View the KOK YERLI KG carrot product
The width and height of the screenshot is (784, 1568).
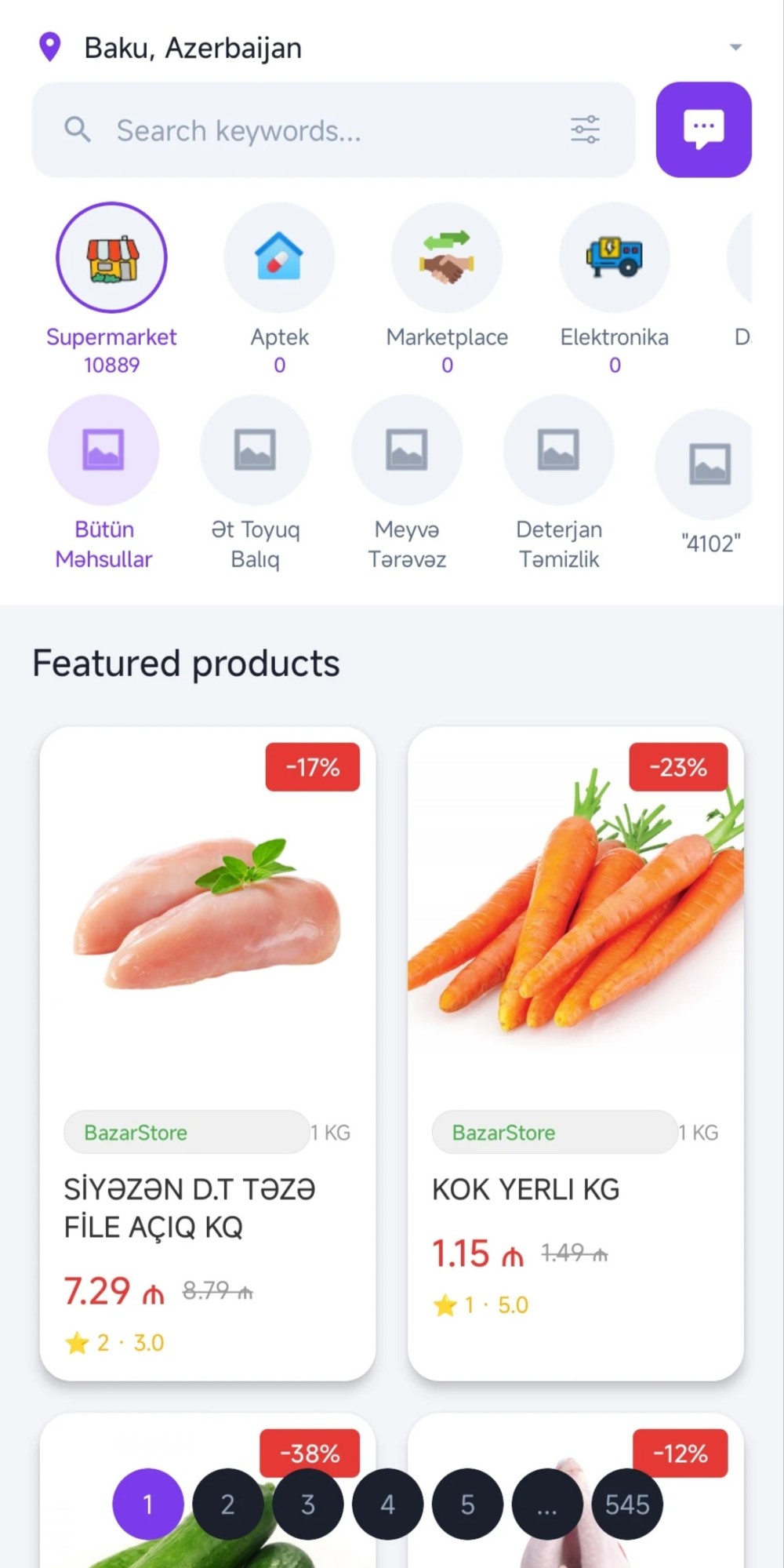click(x=575, y=1053)
